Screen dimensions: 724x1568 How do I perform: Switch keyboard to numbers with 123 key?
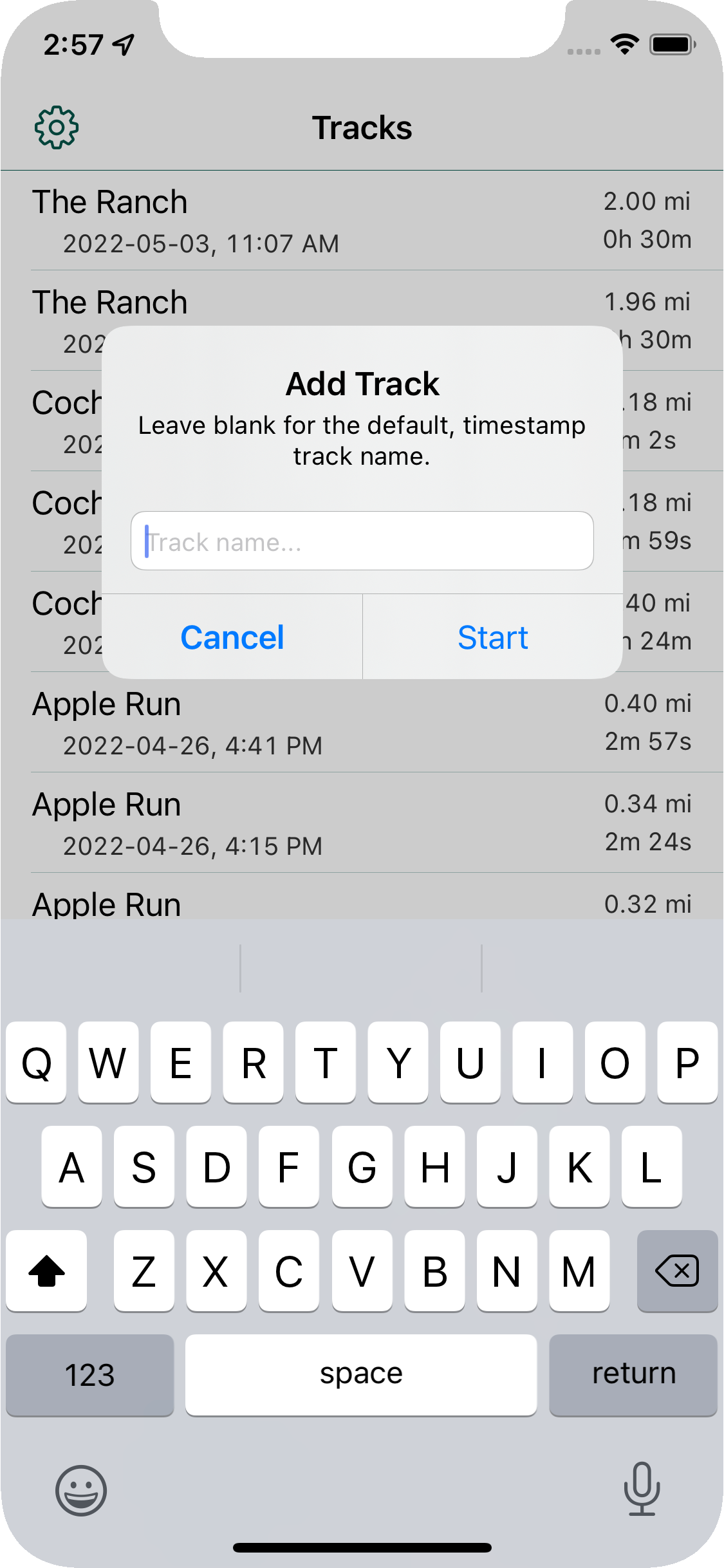pyautogui.click(x=90, y=1374)
